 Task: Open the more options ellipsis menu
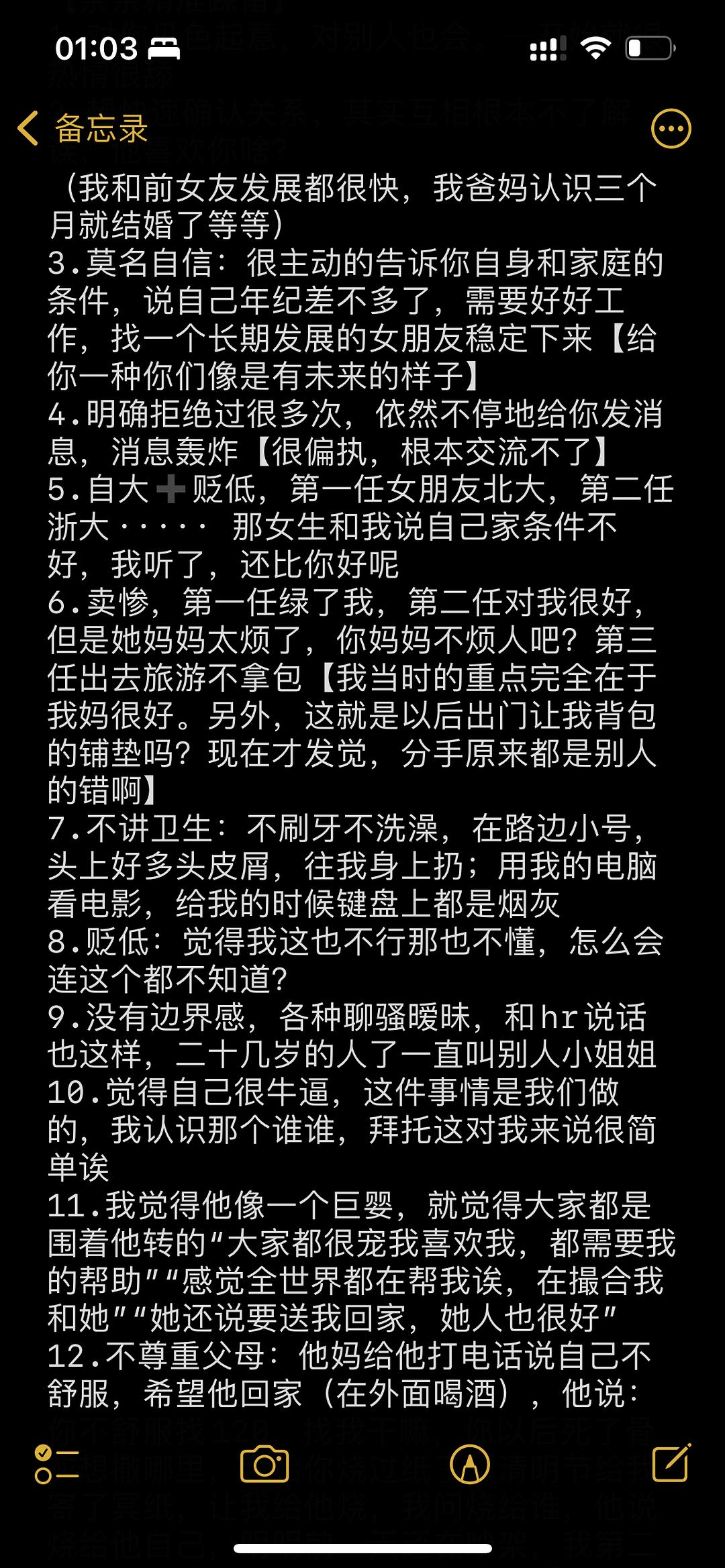click(671, 128)
